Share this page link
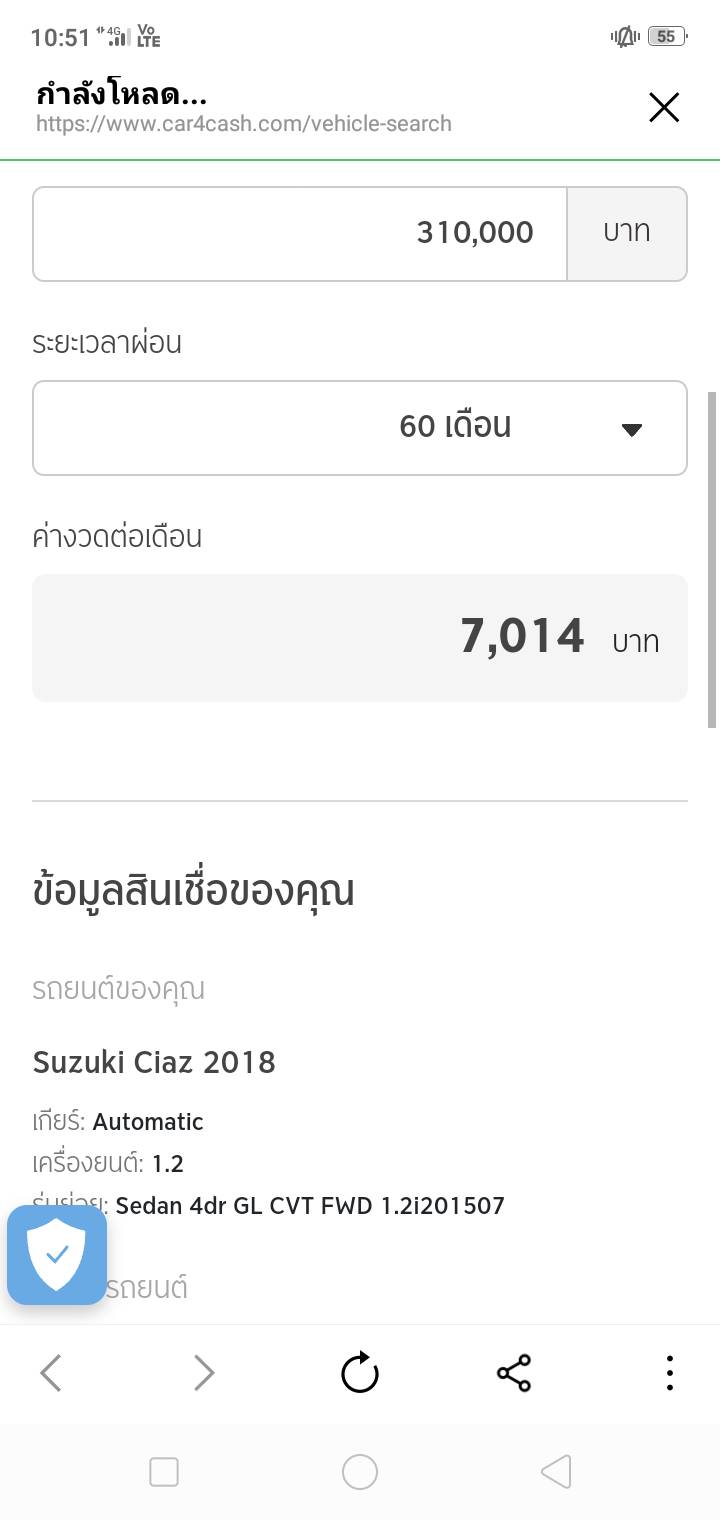720x1520 pixels. 514,1373
